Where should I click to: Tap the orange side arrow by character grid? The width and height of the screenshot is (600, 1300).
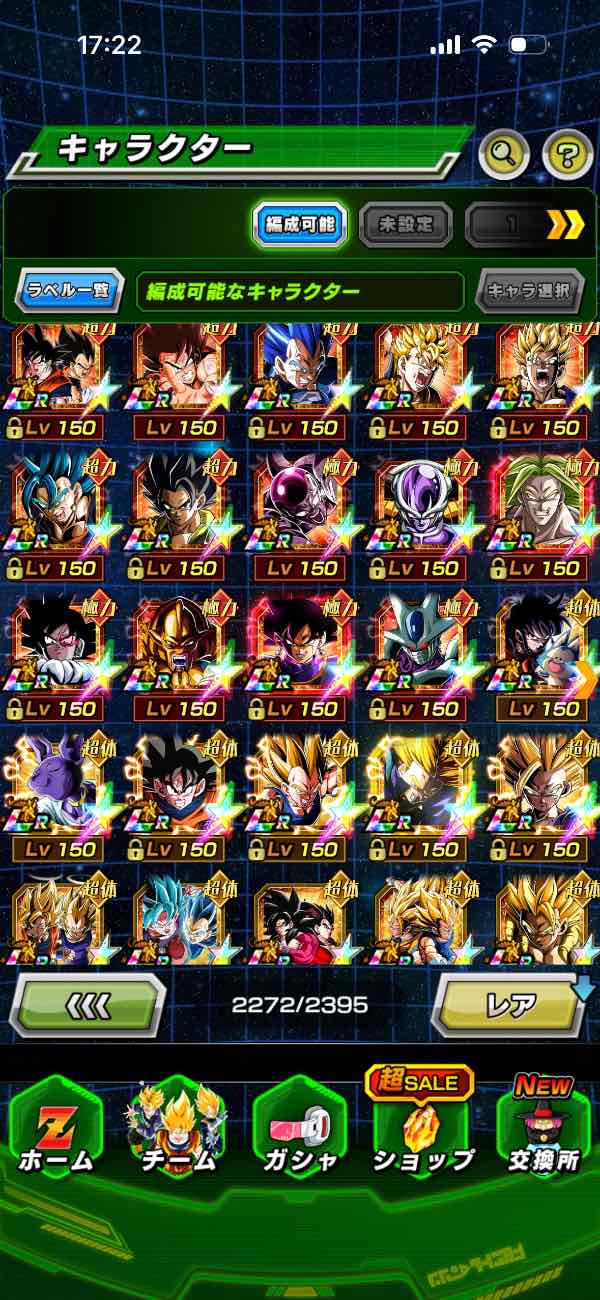[x=588, y=680]
